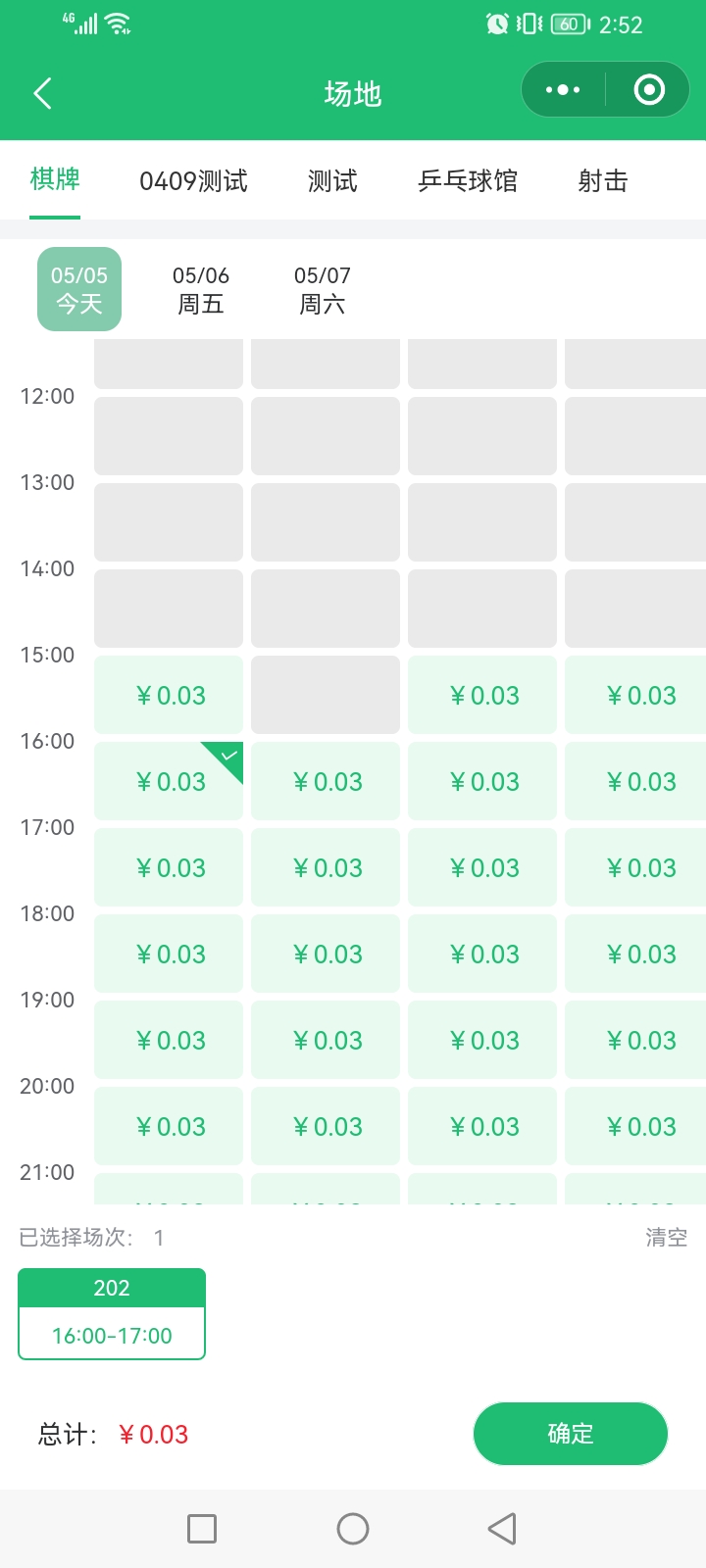Open the selected 202 16:00-17:00 session card

(x=112, y=1314)
